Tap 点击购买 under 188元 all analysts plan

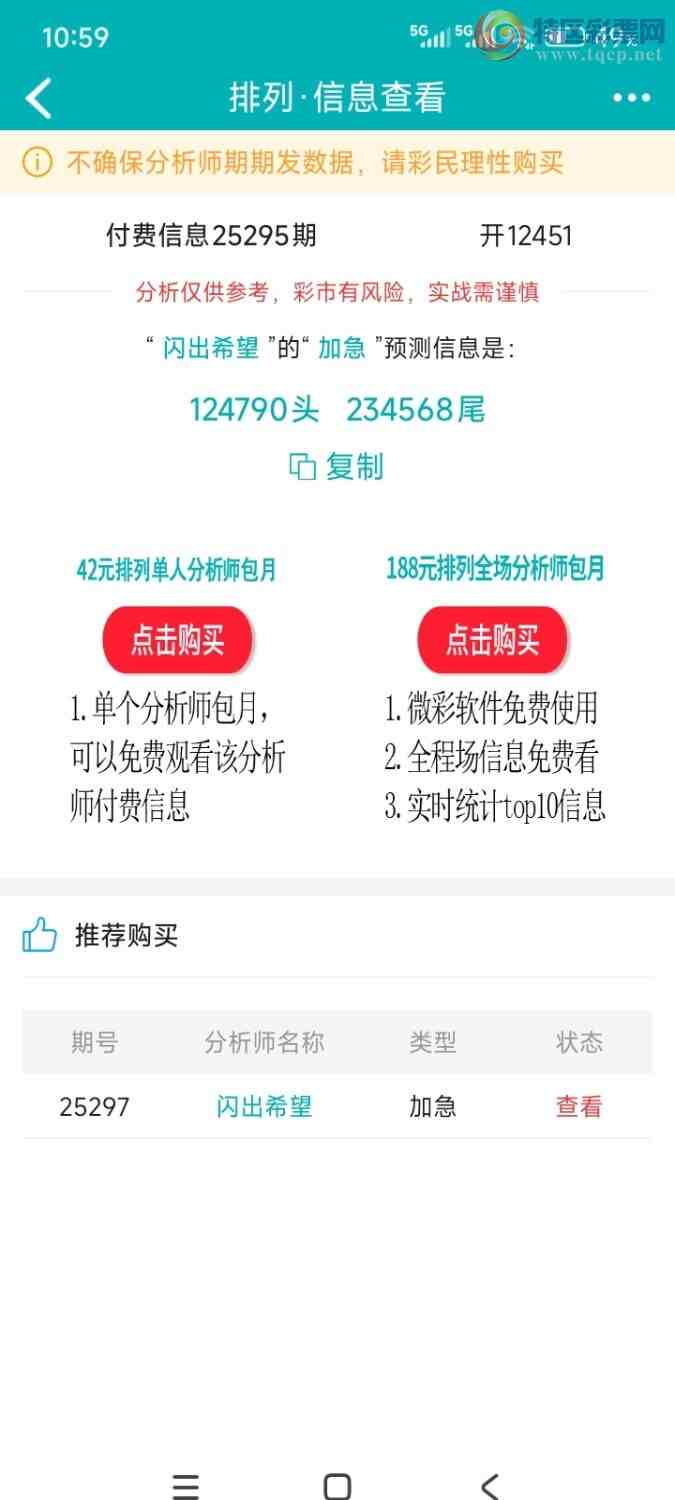[x=492, y=640]
